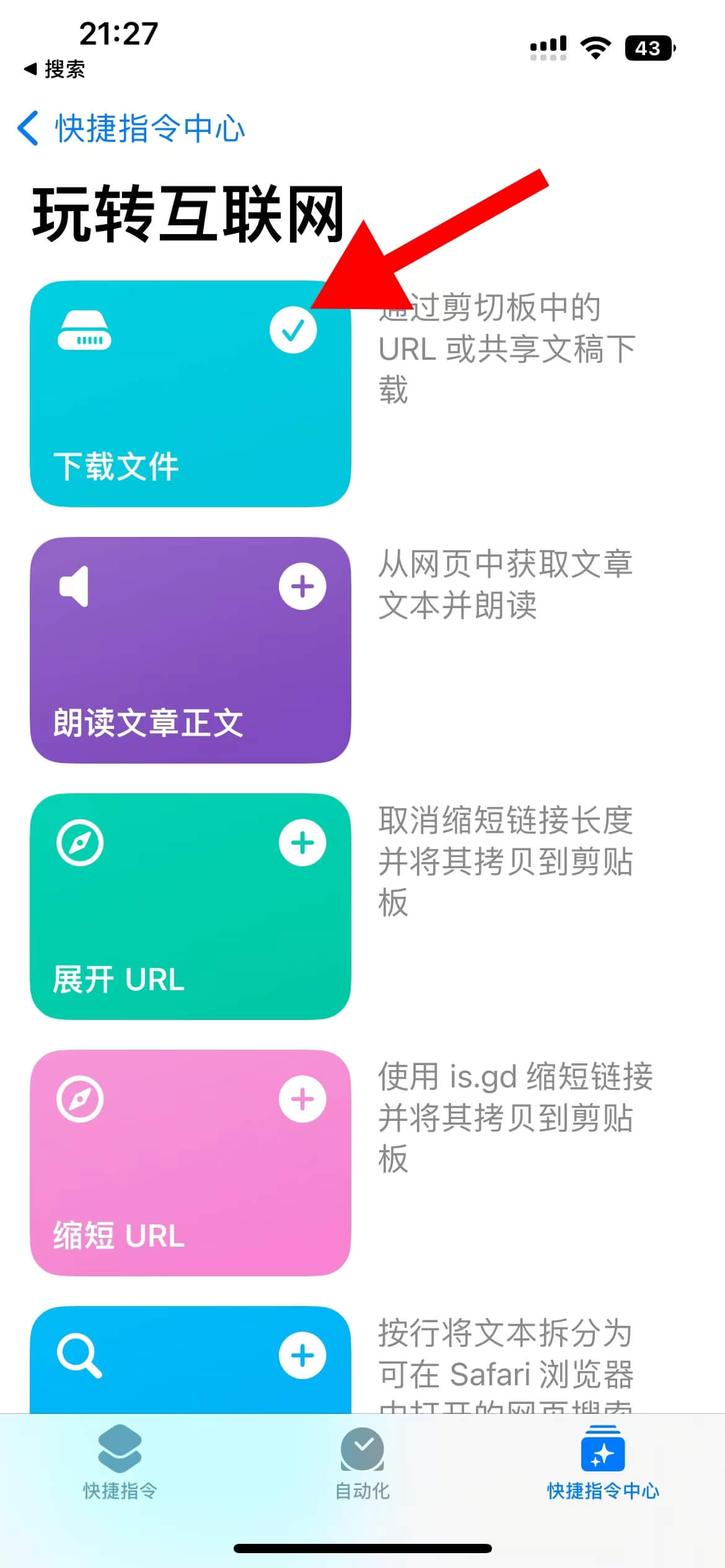Add the 缩短 URL shortcut
This screenshot has width=725, height=1568.
[302, 1099]
